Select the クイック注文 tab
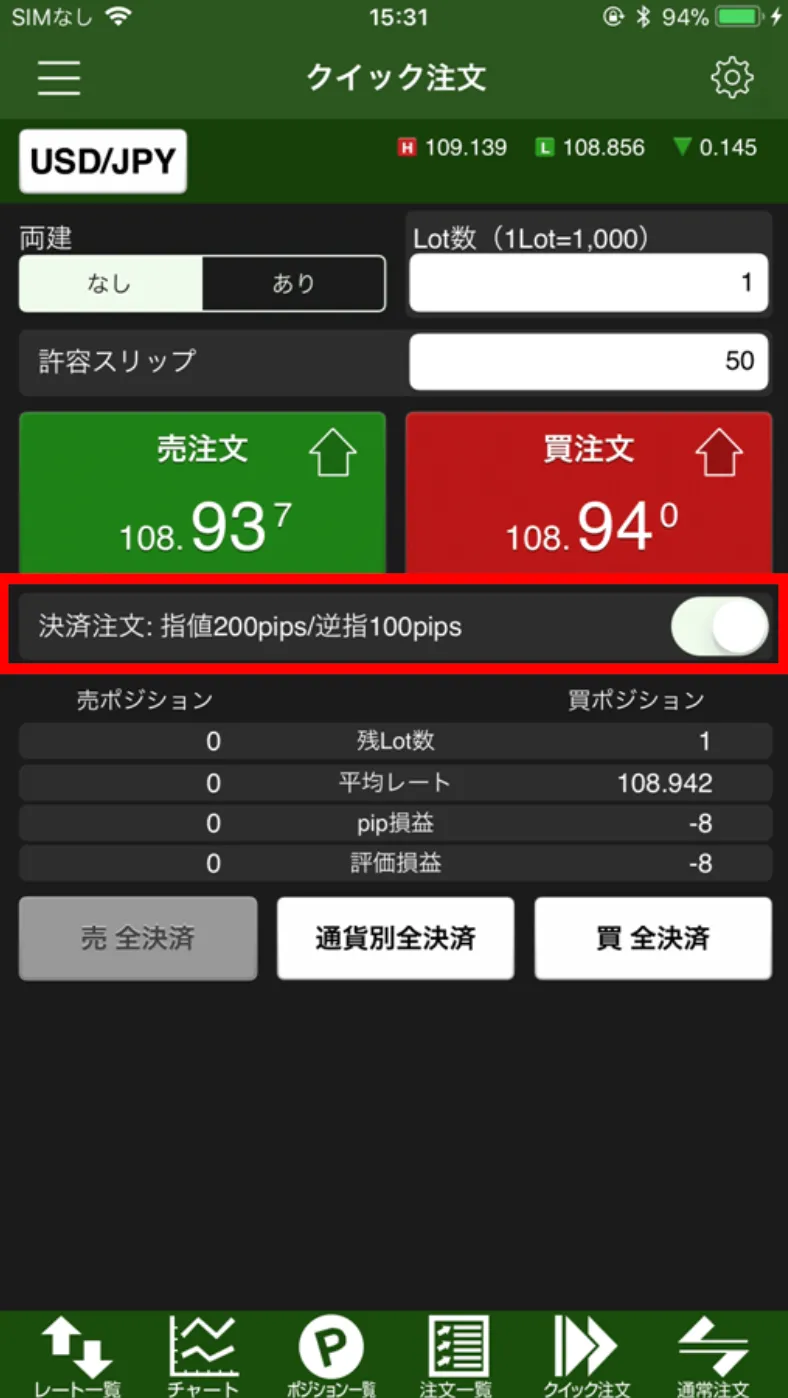Screen dimensions: 788x1398 586,1356
